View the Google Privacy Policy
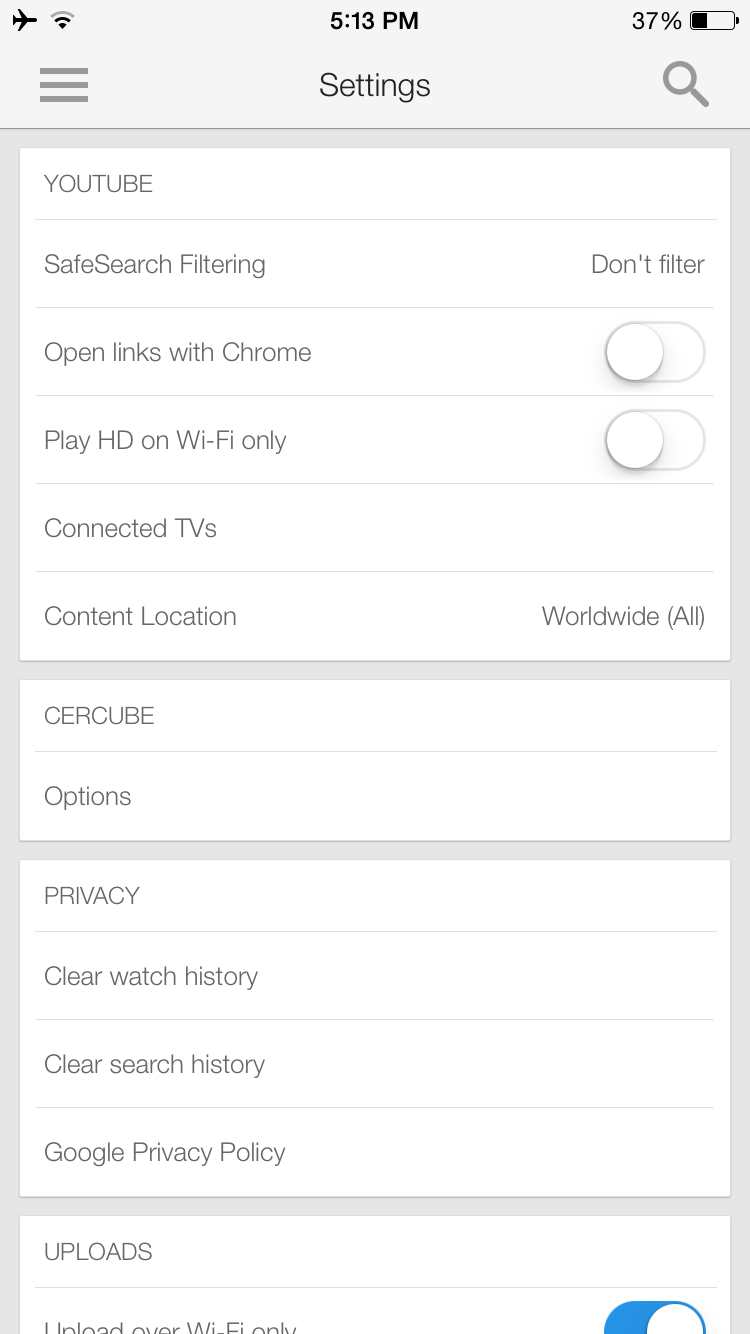 point(375,1152)
